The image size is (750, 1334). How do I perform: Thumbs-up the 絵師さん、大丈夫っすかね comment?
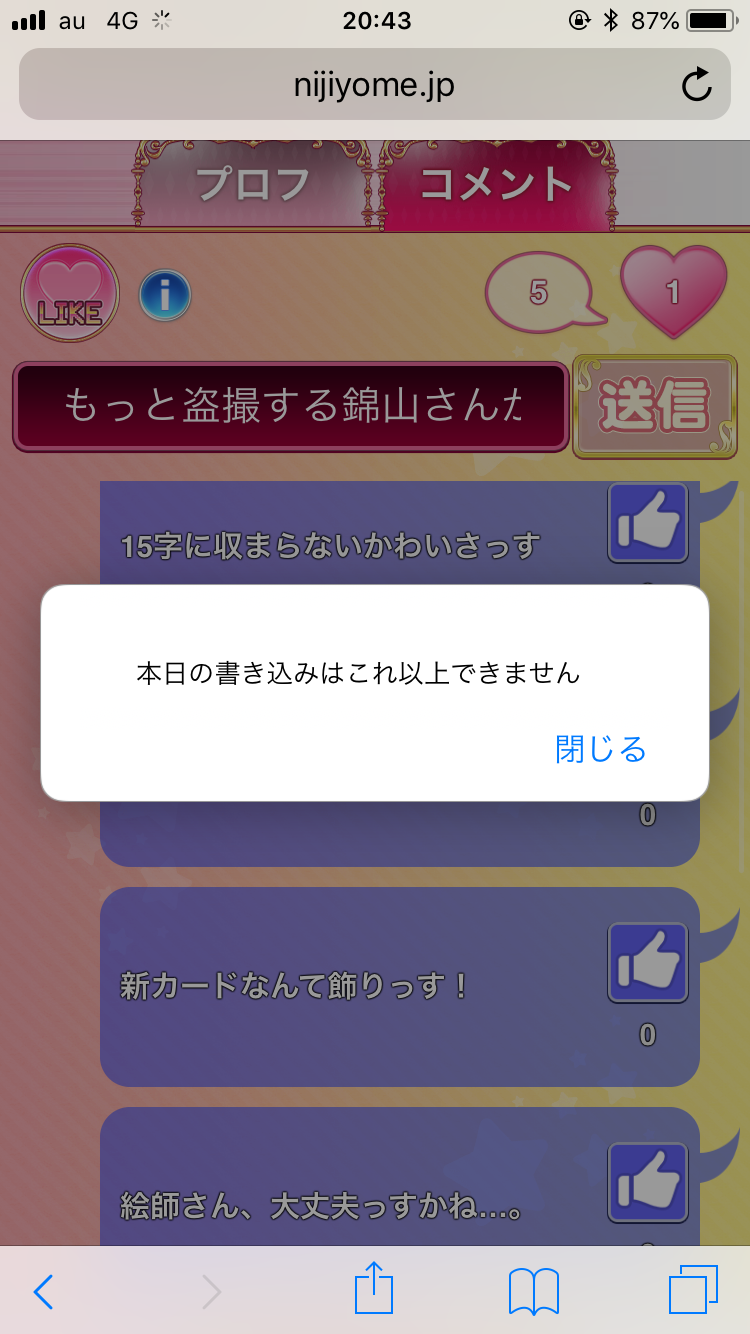(648, 1182)
